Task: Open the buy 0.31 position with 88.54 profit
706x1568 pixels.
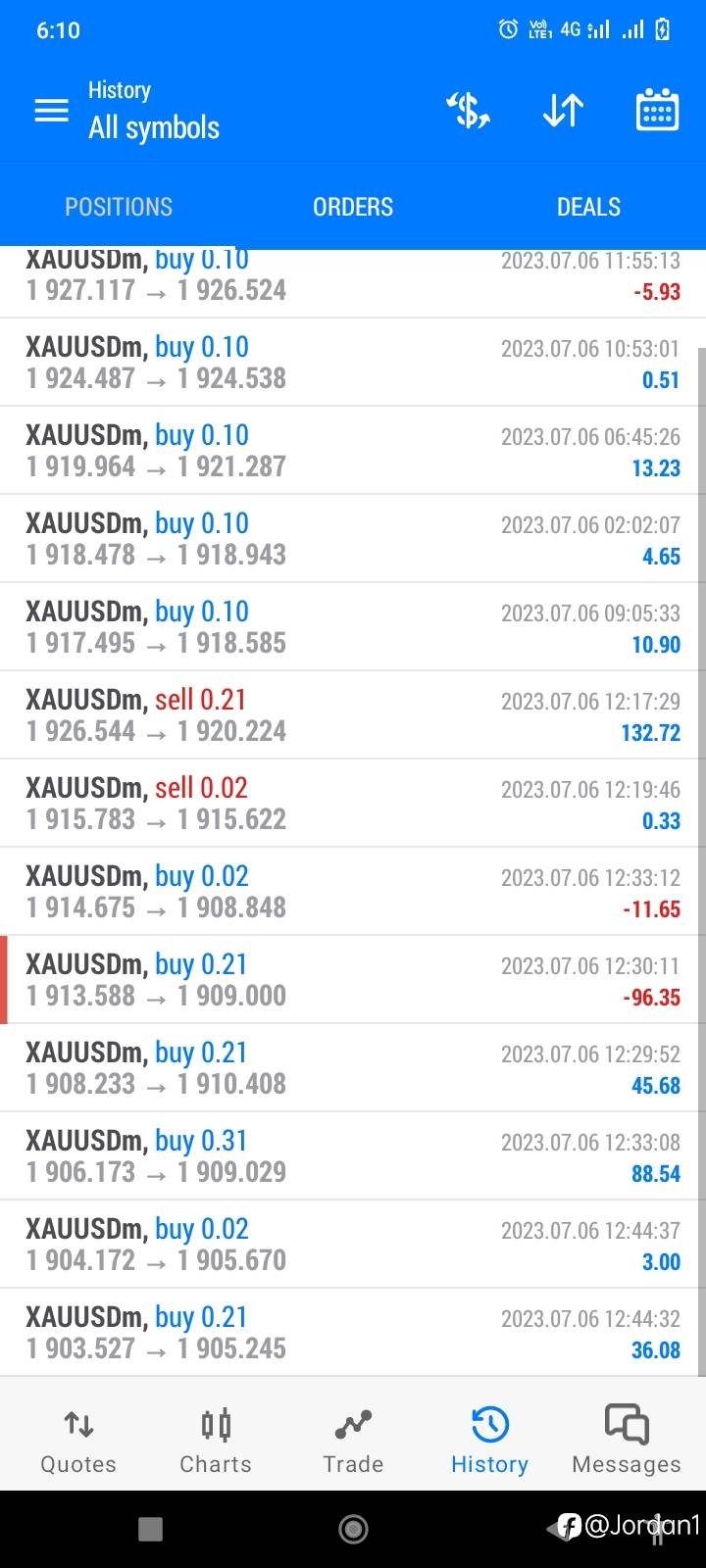Action: click(x=353, y=1156)
